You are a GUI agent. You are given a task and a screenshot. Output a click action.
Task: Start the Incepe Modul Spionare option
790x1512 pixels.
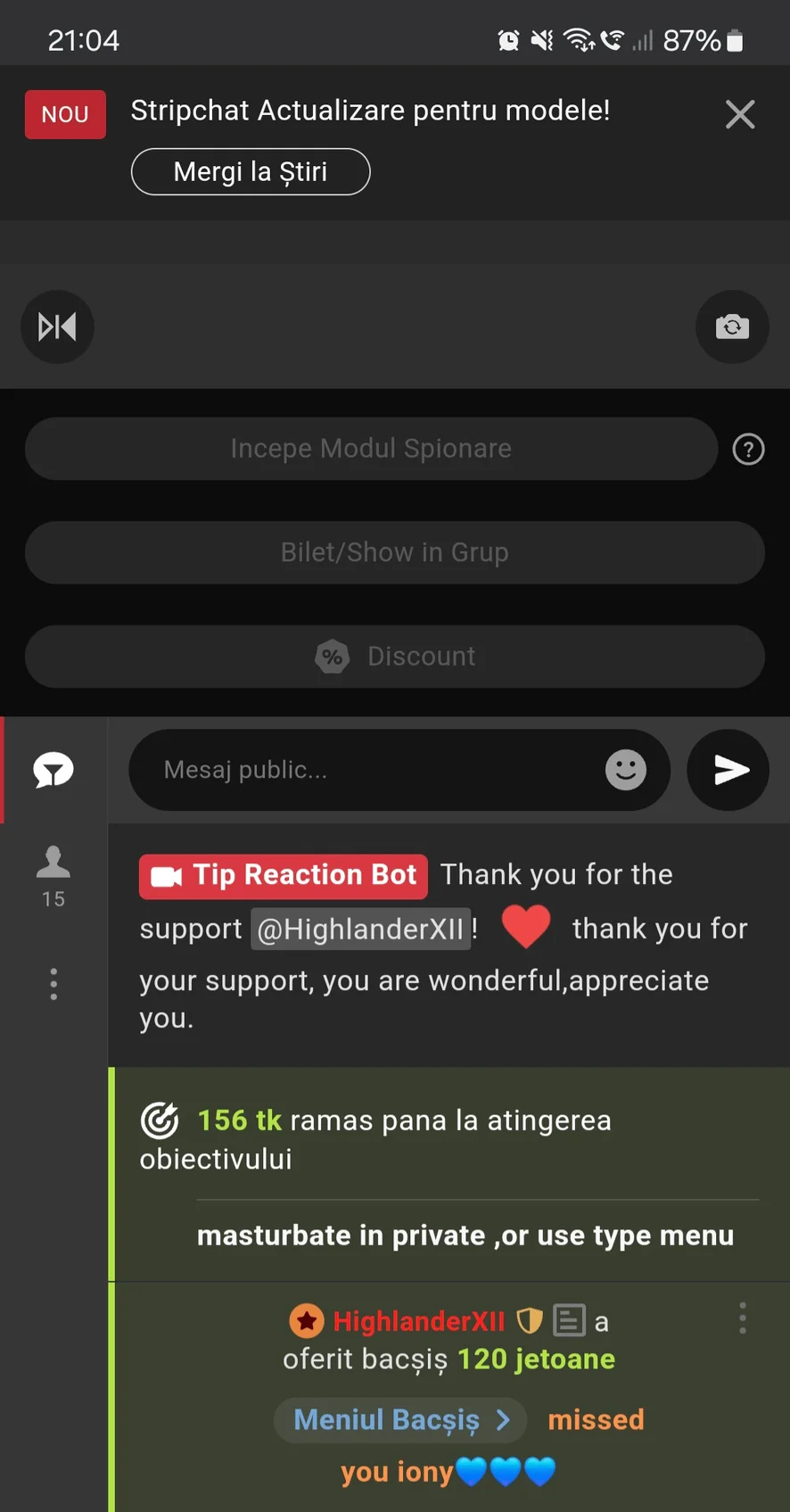coord(371,449)
